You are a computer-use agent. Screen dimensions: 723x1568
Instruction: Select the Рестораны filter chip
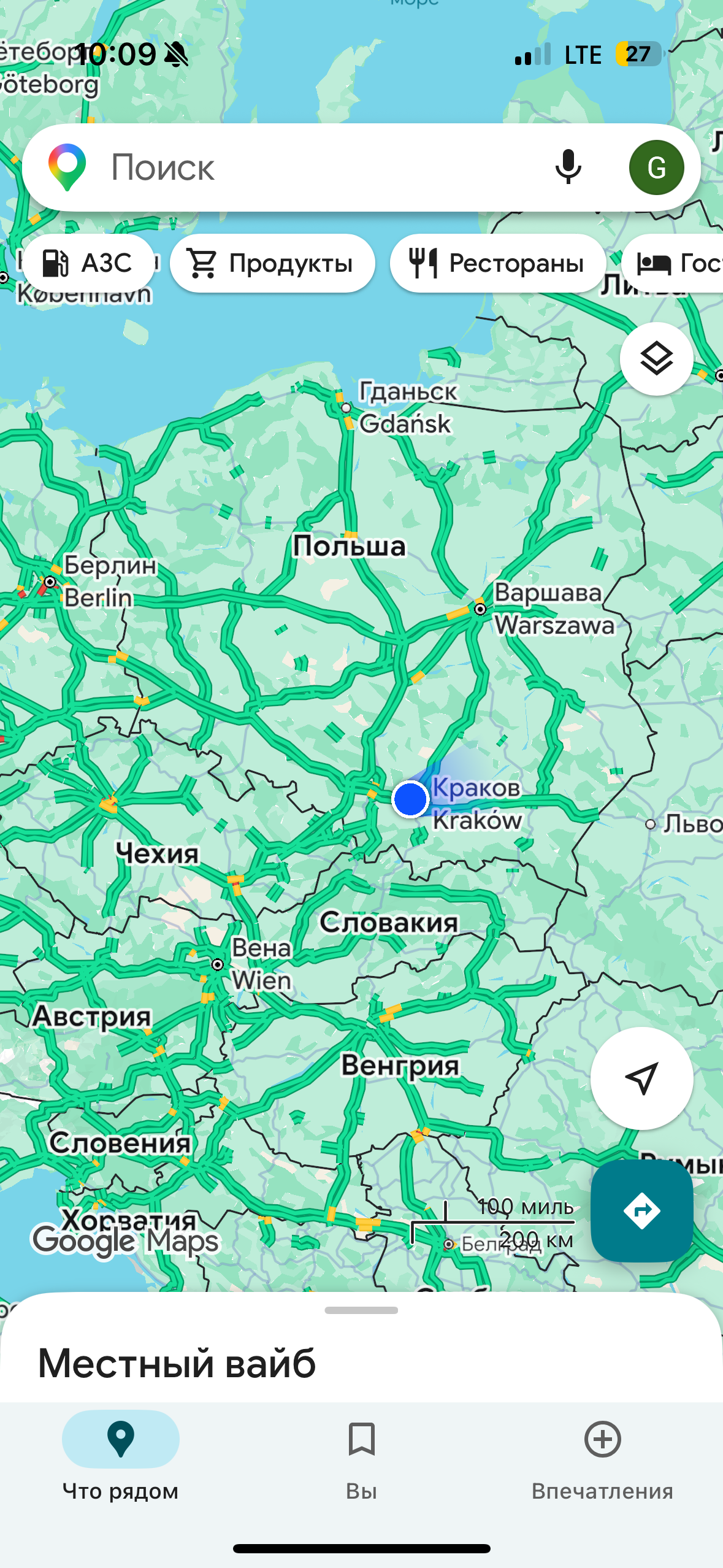(x=497, y=263)
